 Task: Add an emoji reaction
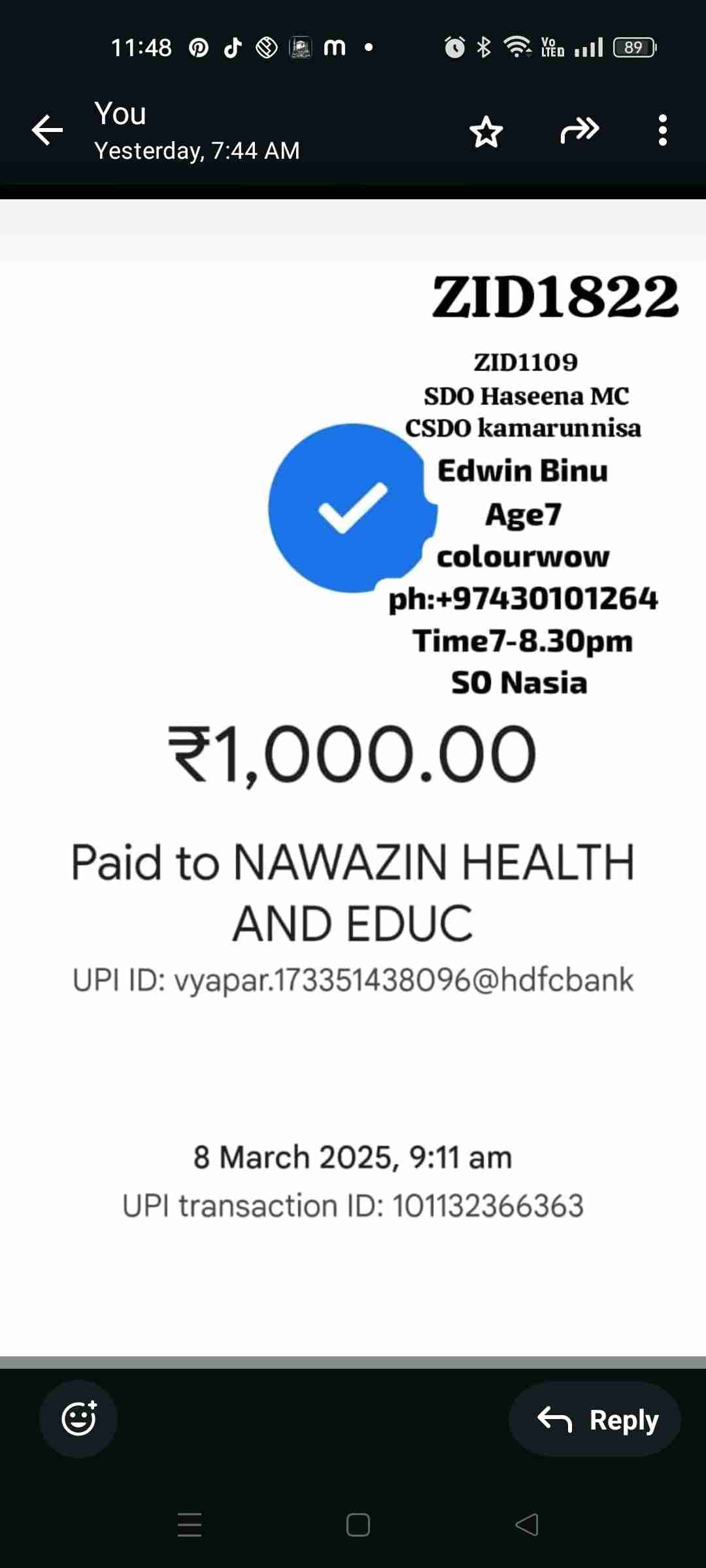tap(78, 1418)
